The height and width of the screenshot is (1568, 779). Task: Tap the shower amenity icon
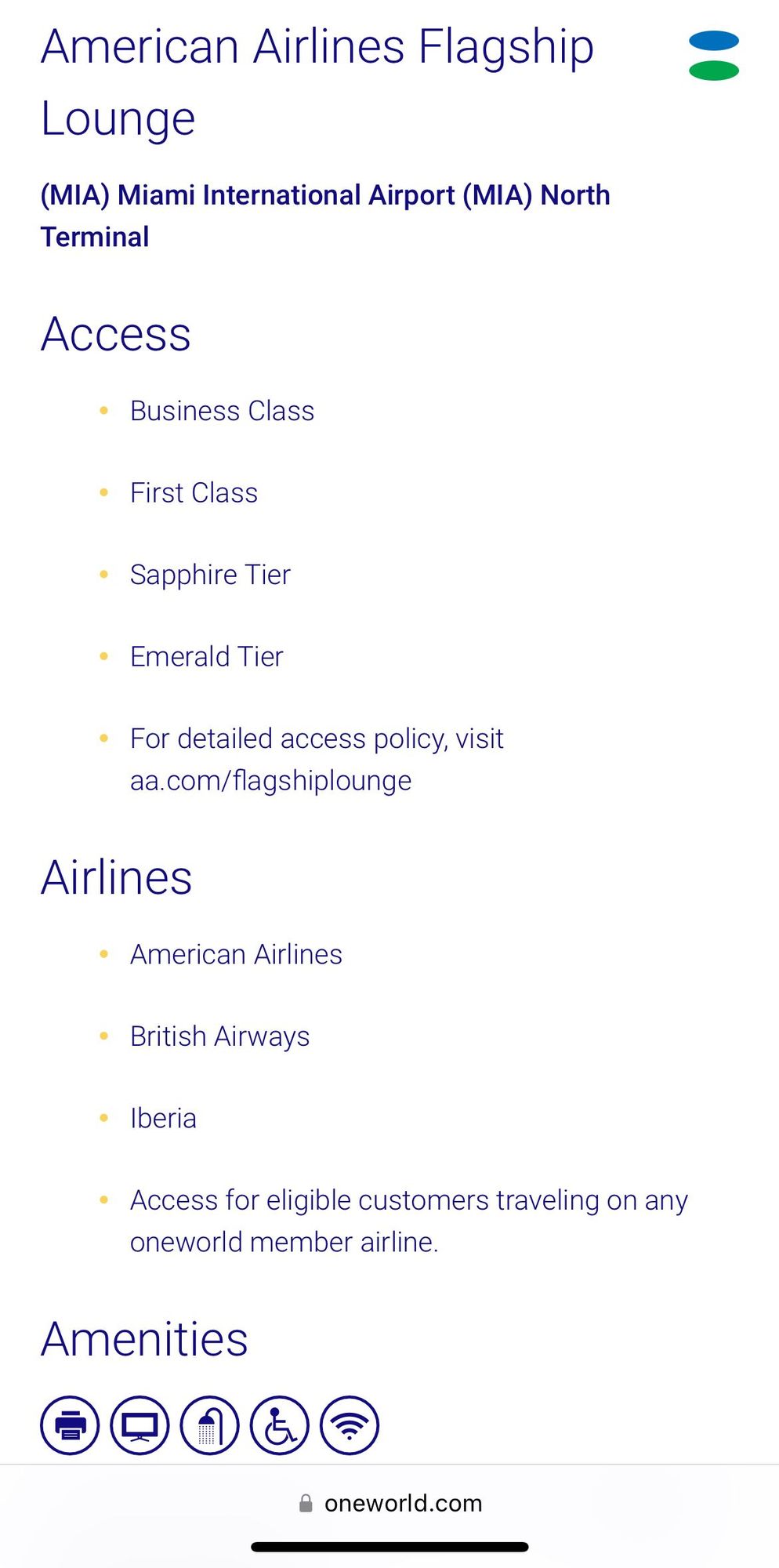tap(209, 1425)
